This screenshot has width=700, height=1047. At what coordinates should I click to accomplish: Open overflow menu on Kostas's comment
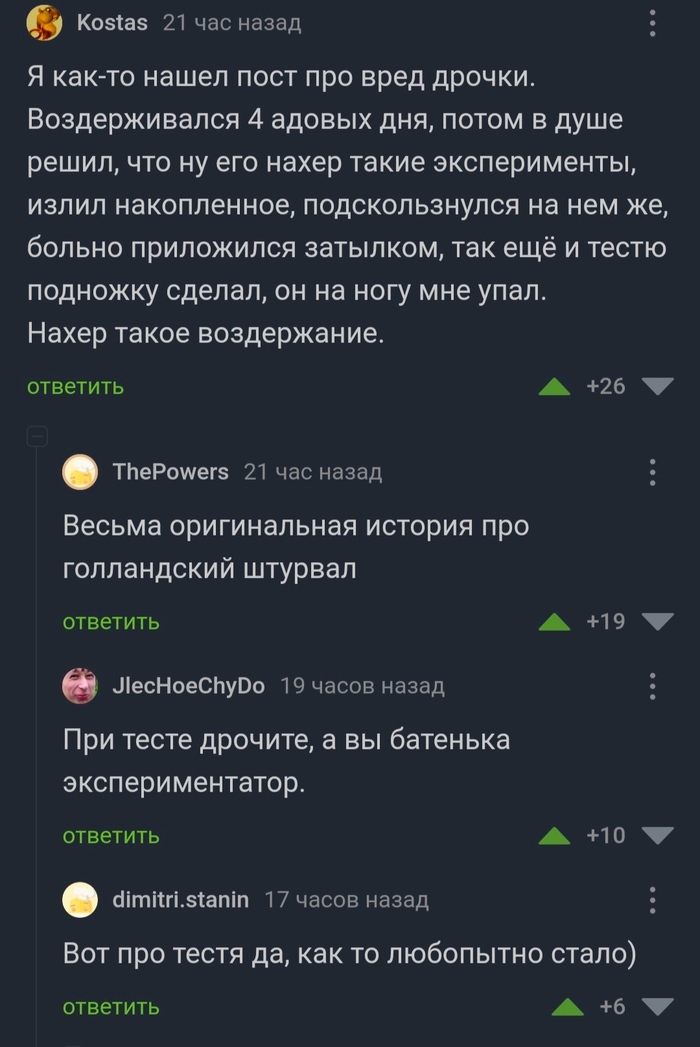pyautogui.click(x=653, y=23)
